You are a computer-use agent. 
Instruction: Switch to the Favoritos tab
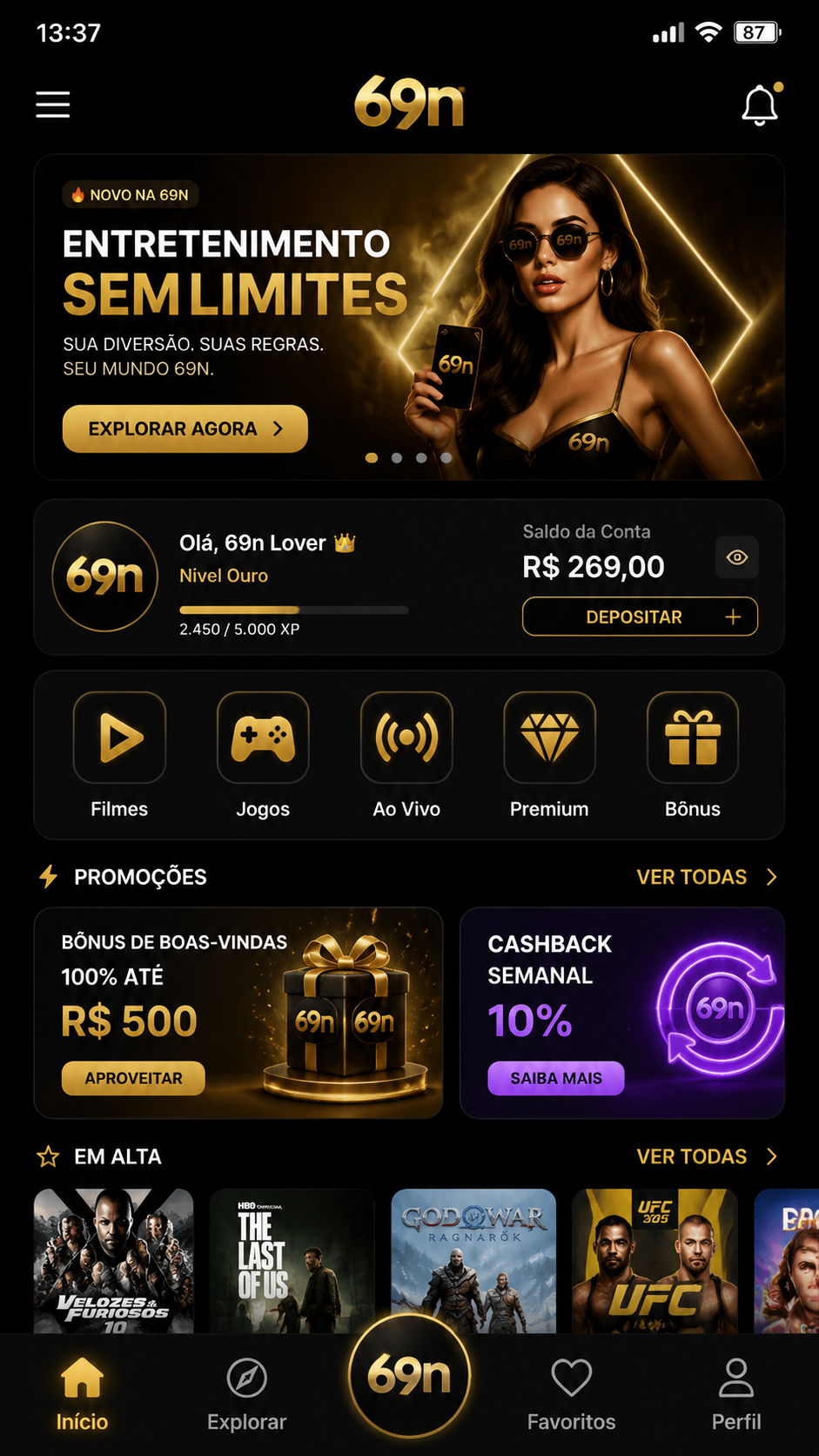tap(571, 1394)
